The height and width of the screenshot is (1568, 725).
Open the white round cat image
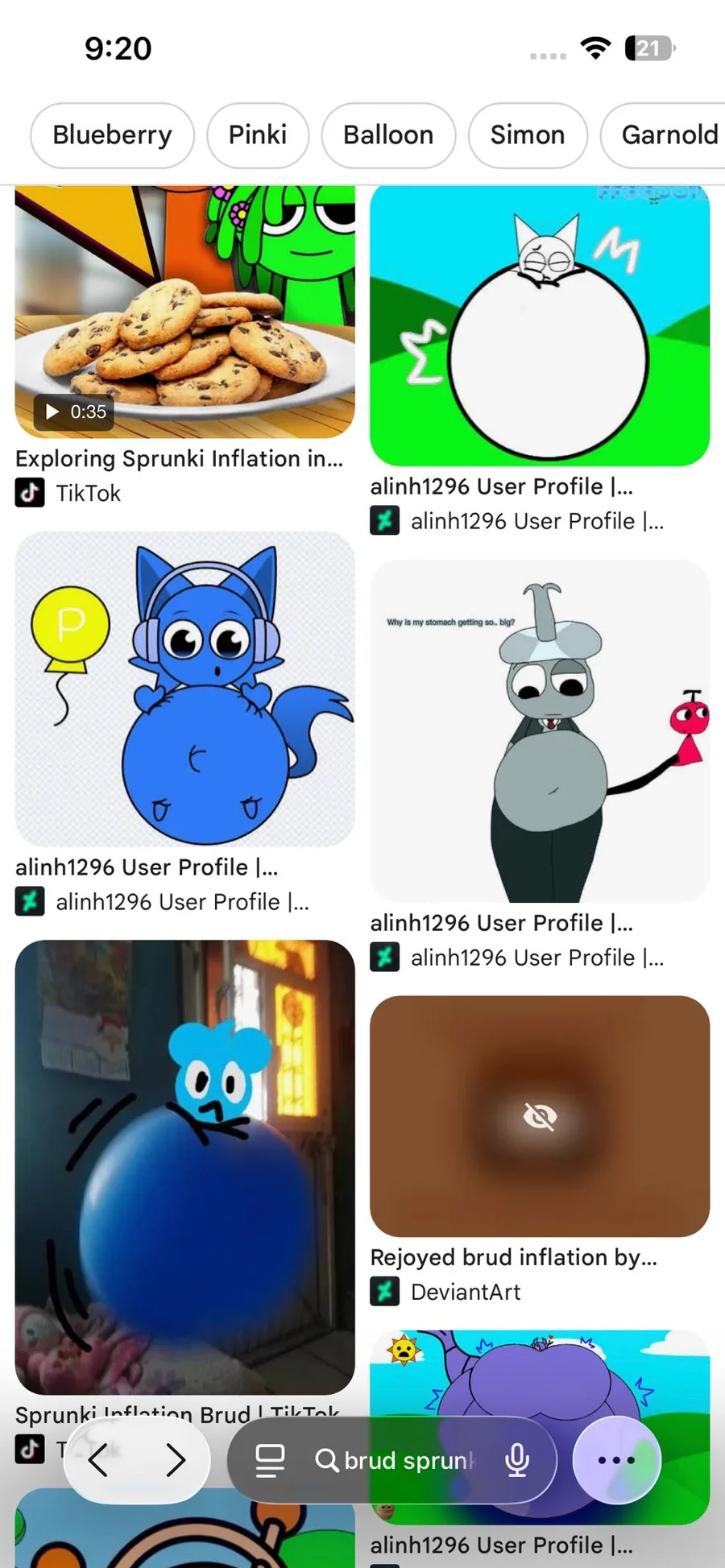(x=540, y=325)
